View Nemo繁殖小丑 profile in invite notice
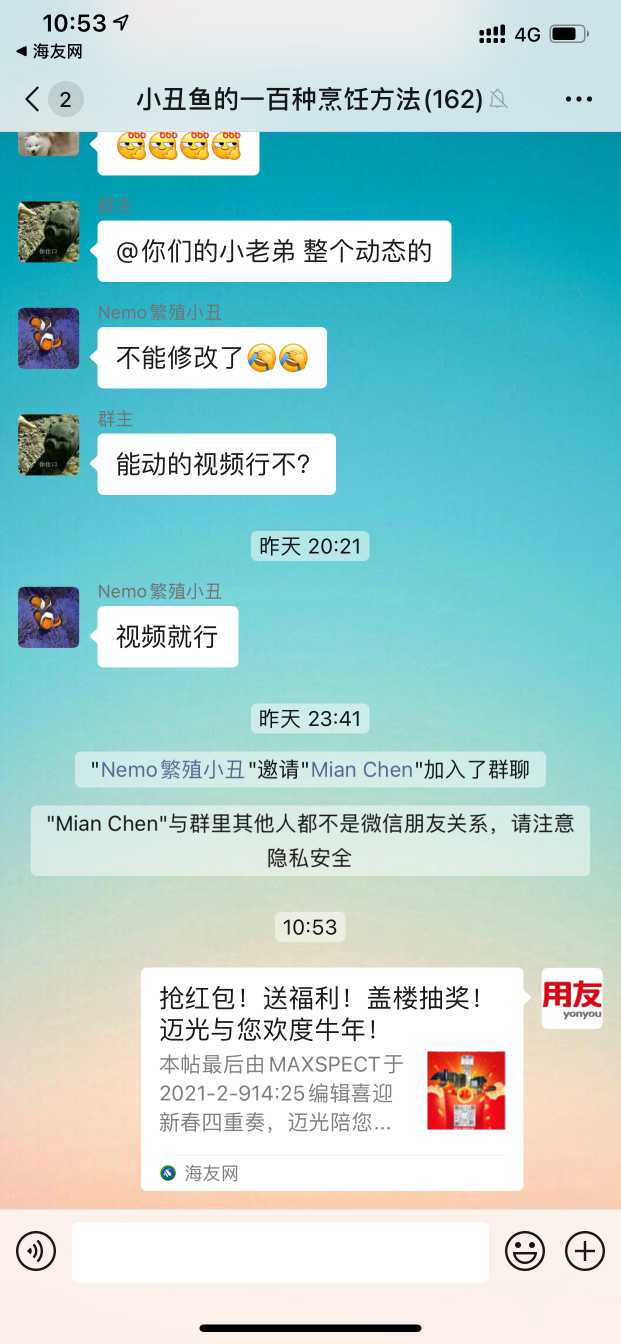621x1344 pixels. (172, 770)
